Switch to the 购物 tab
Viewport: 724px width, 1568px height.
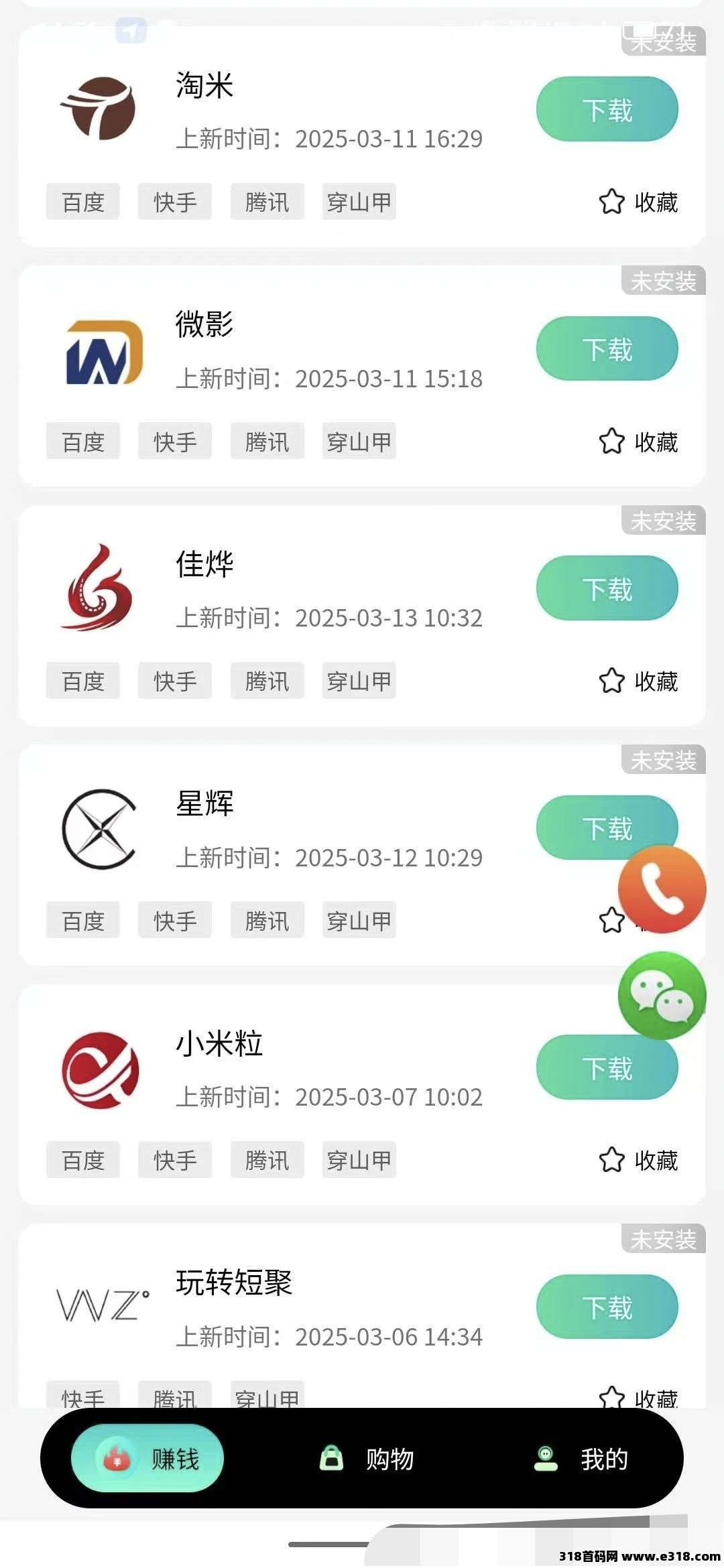pyautogui.click(x=367, y=1459)
